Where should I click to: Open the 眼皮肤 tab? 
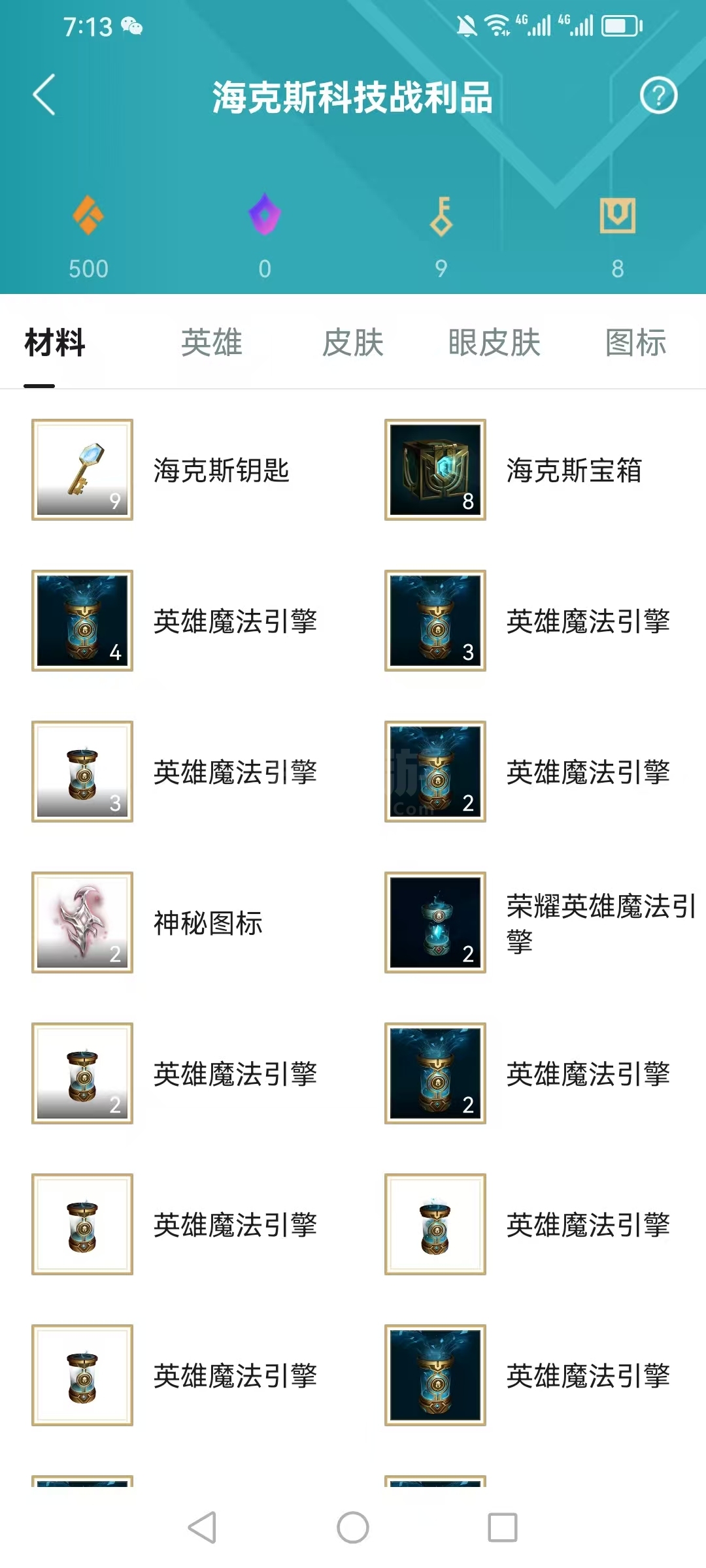494,342
